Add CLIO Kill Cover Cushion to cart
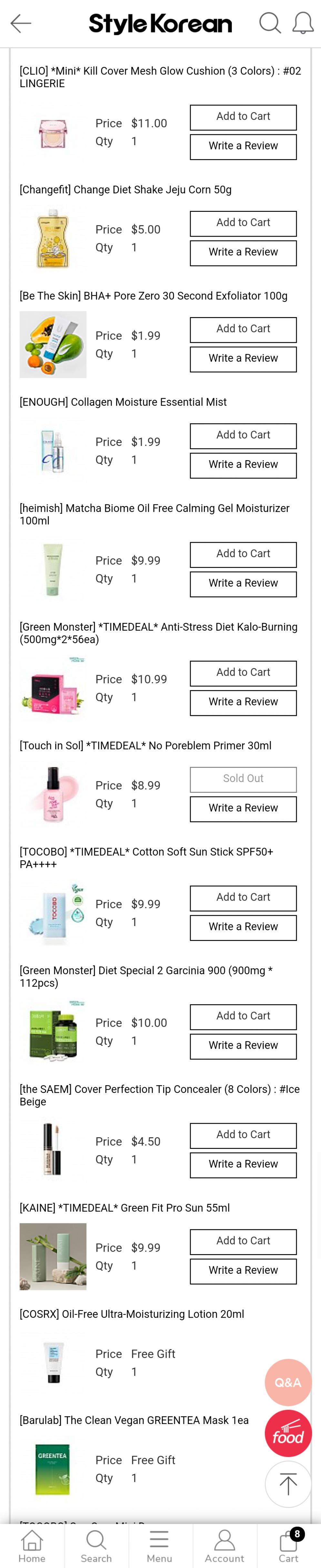The width and height of the screenshot is (321, 1568). tap(243, 117)
